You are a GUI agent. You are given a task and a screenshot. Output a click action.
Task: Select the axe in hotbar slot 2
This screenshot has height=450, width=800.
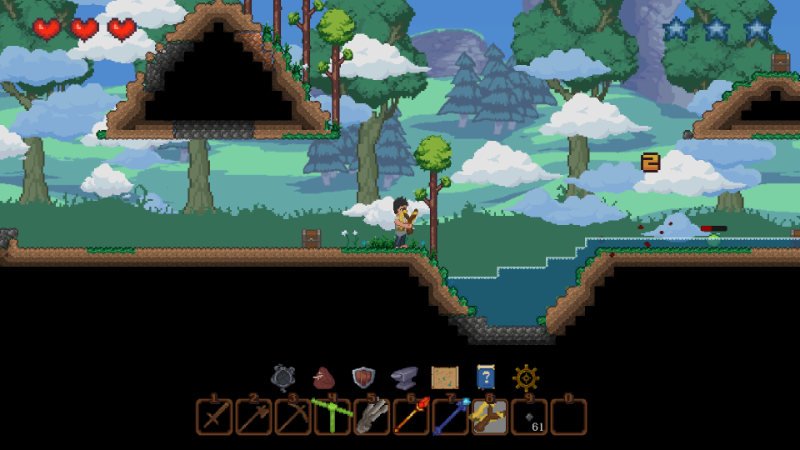pos(253,416)
